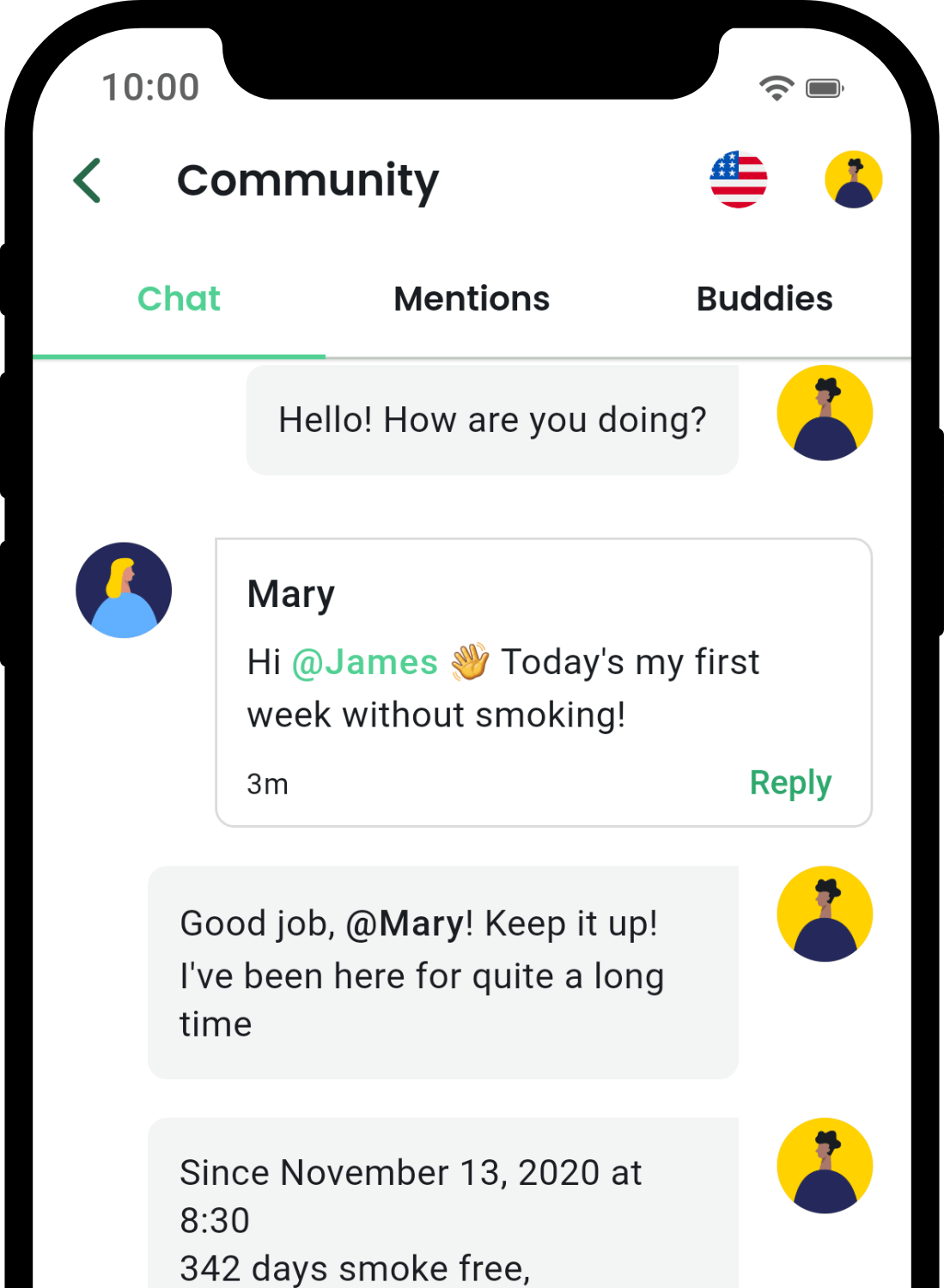The width and height of the screenshot is (944, 1288).
Task: Tap the @James mention in Mary's message
Action: [x=365, y=663]
